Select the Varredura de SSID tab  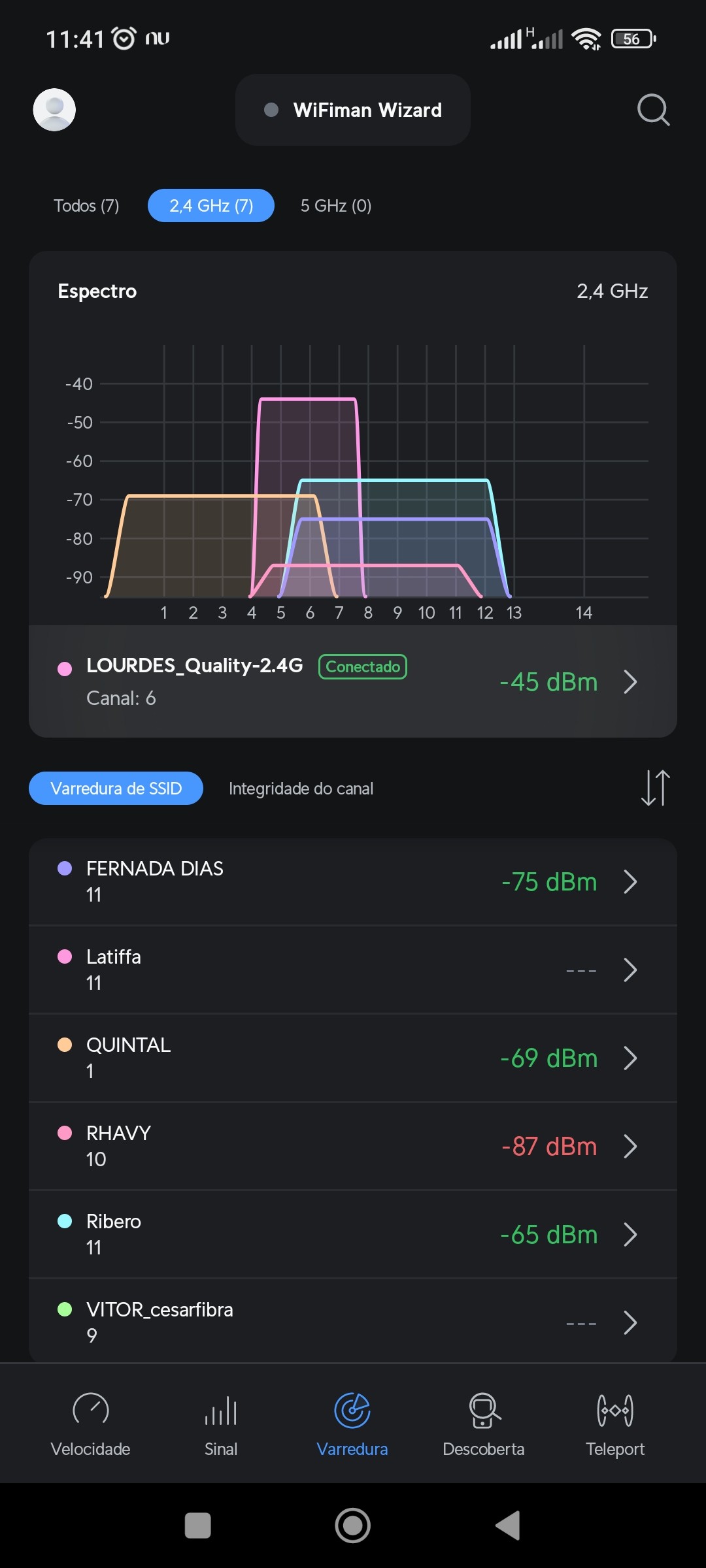click(116, 789)
